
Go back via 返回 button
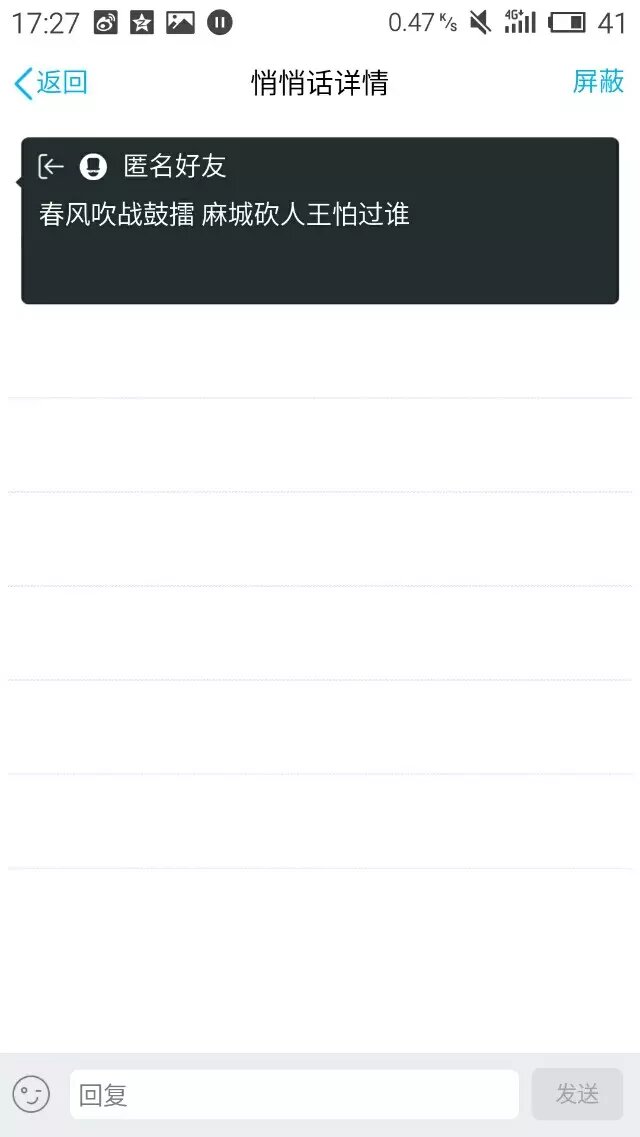pos(51,83)
